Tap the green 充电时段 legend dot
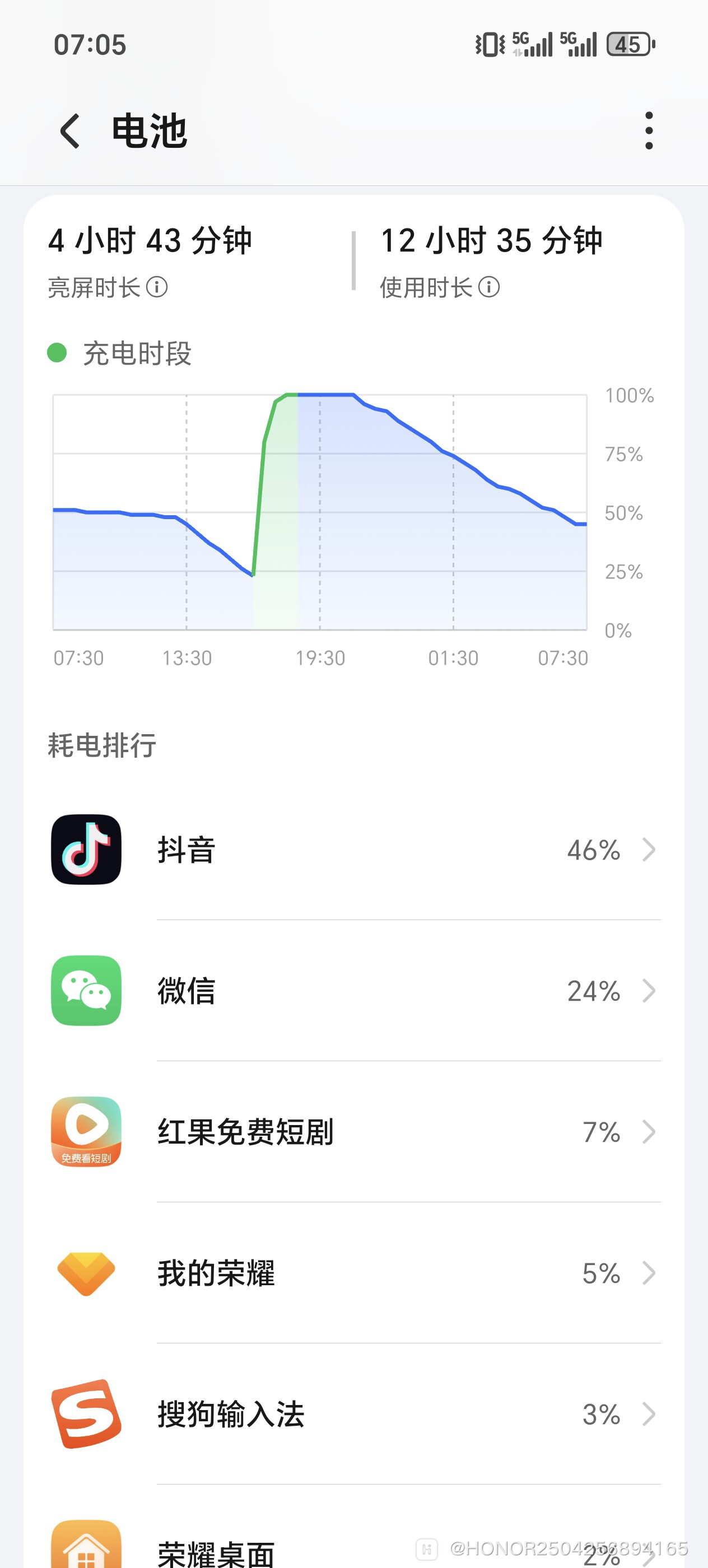 click(x=58, y=353)
